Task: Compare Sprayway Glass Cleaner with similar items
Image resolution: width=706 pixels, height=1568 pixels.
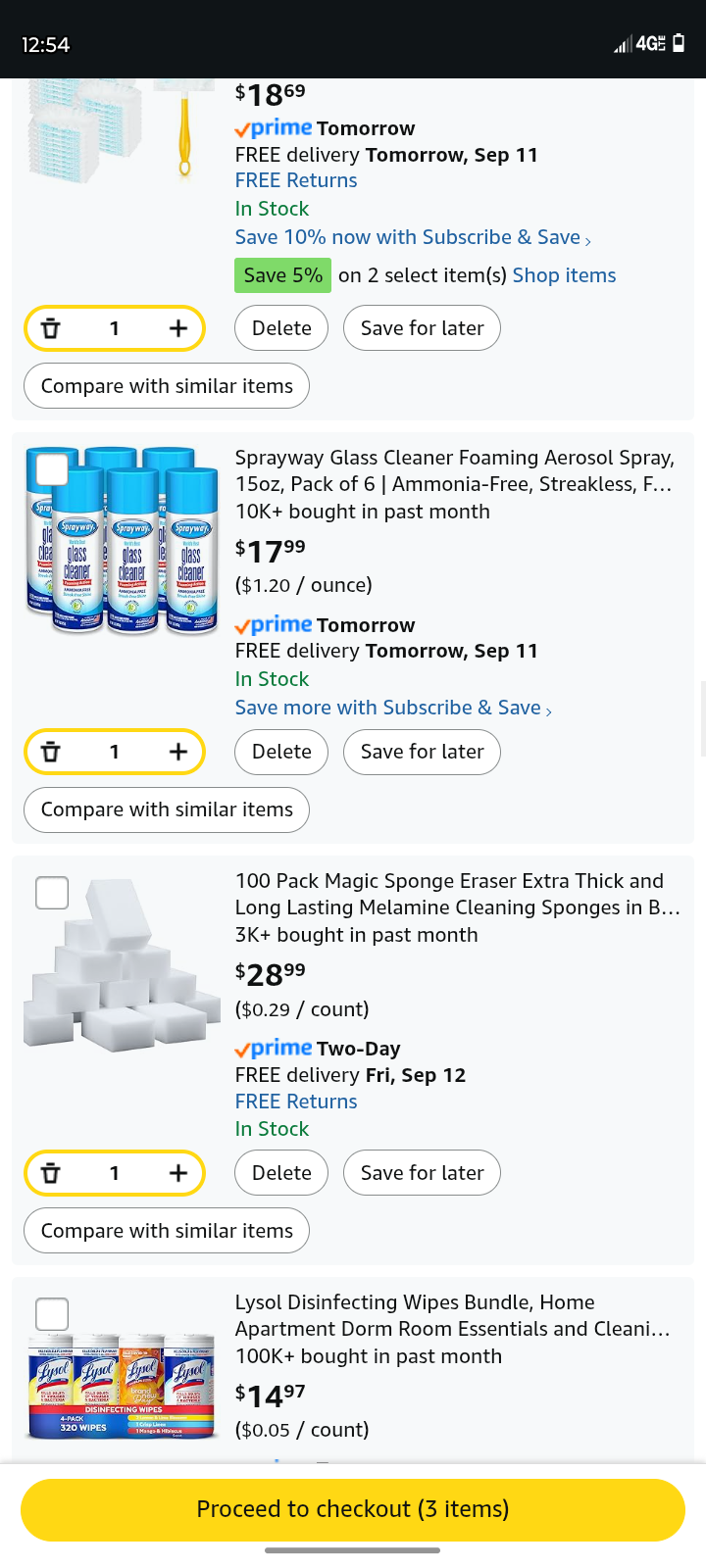Action: click(167, 809)
